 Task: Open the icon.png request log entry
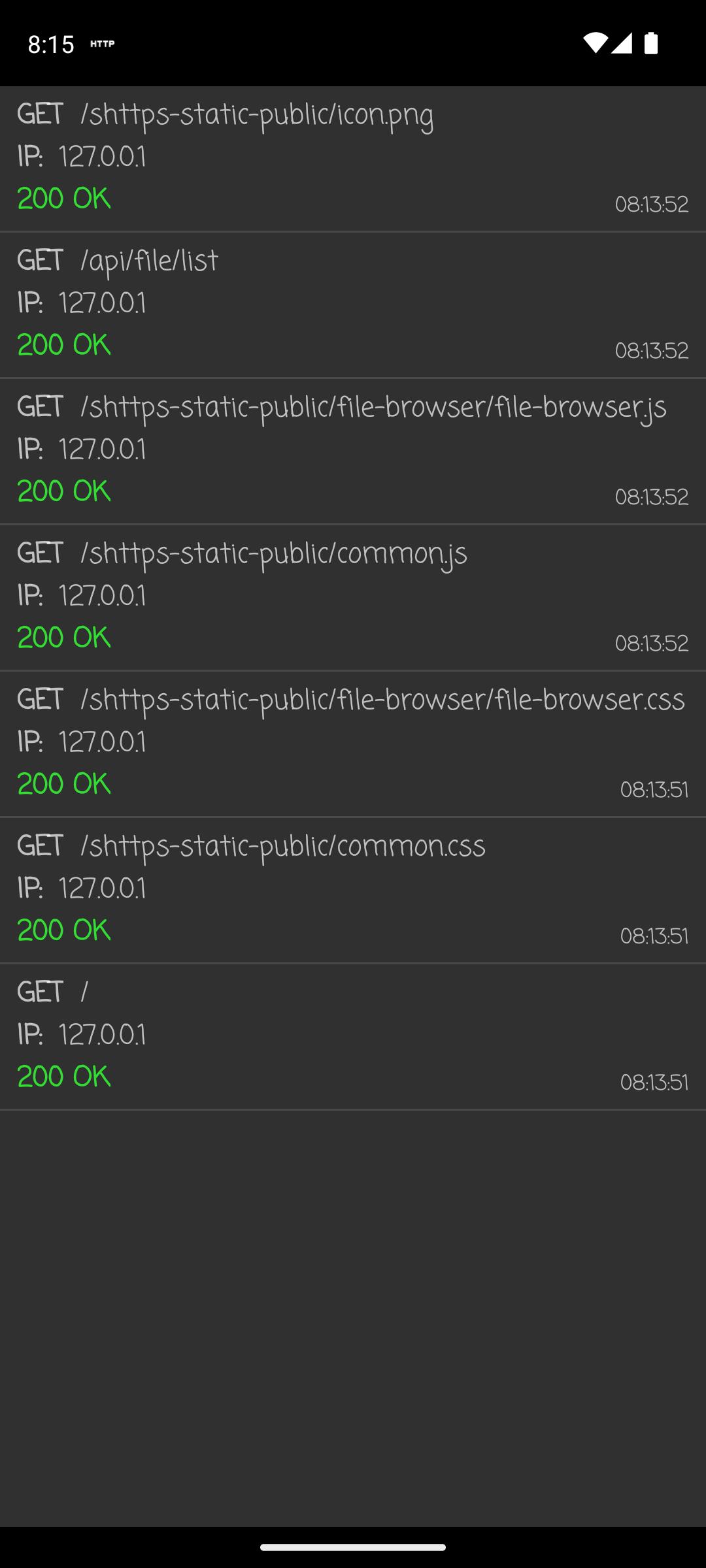point(353,158)
